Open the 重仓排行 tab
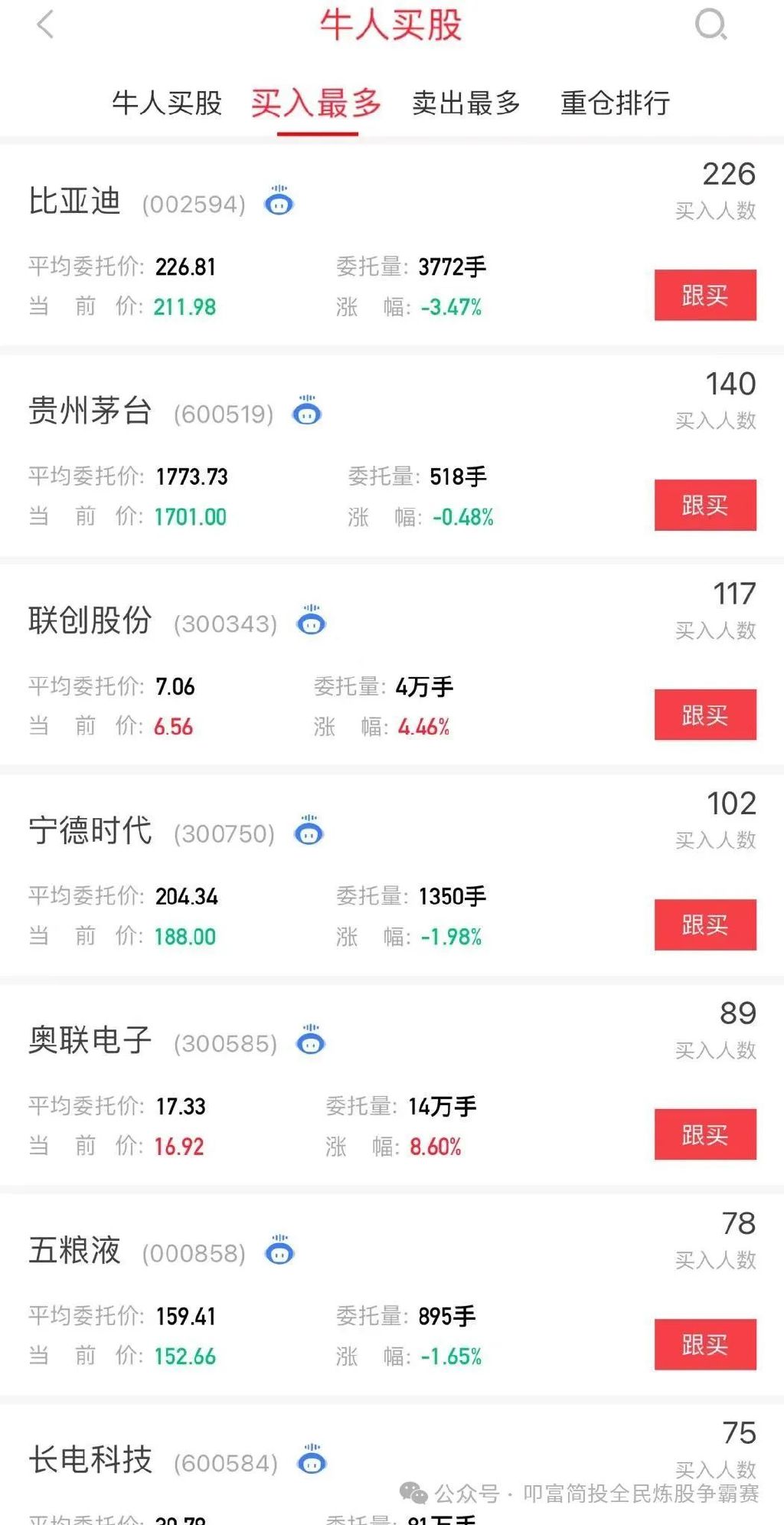Viewport: 784px width, 1525px height. [x=616, y=103]
